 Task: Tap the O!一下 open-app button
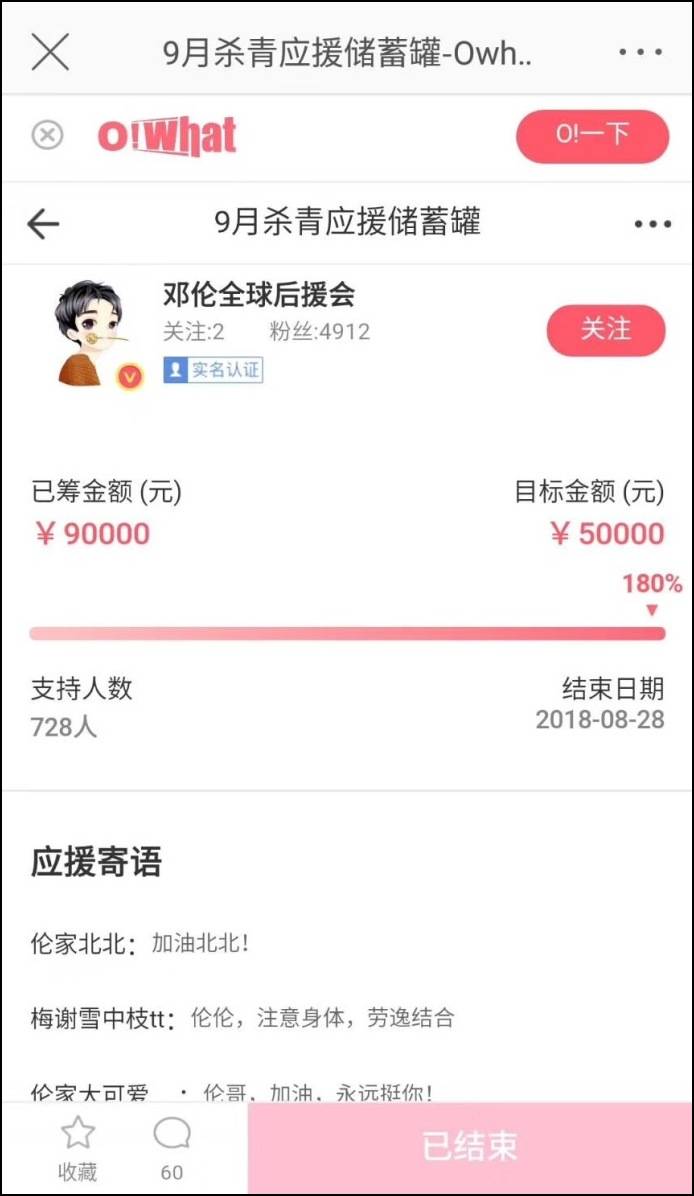pyautogui.click(x=593, y=136)
